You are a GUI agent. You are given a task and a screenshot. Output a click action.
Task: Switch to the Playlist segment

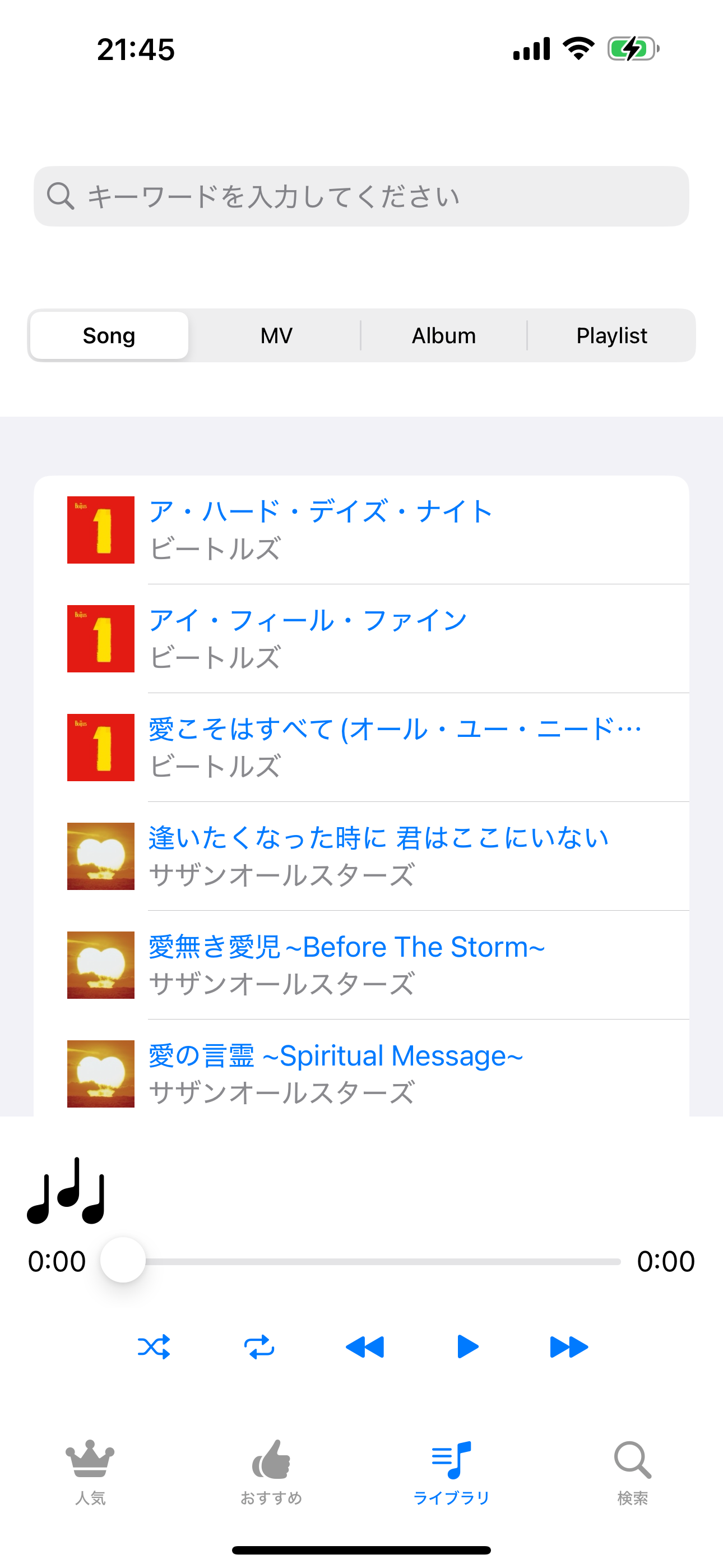tap(611, 335)
